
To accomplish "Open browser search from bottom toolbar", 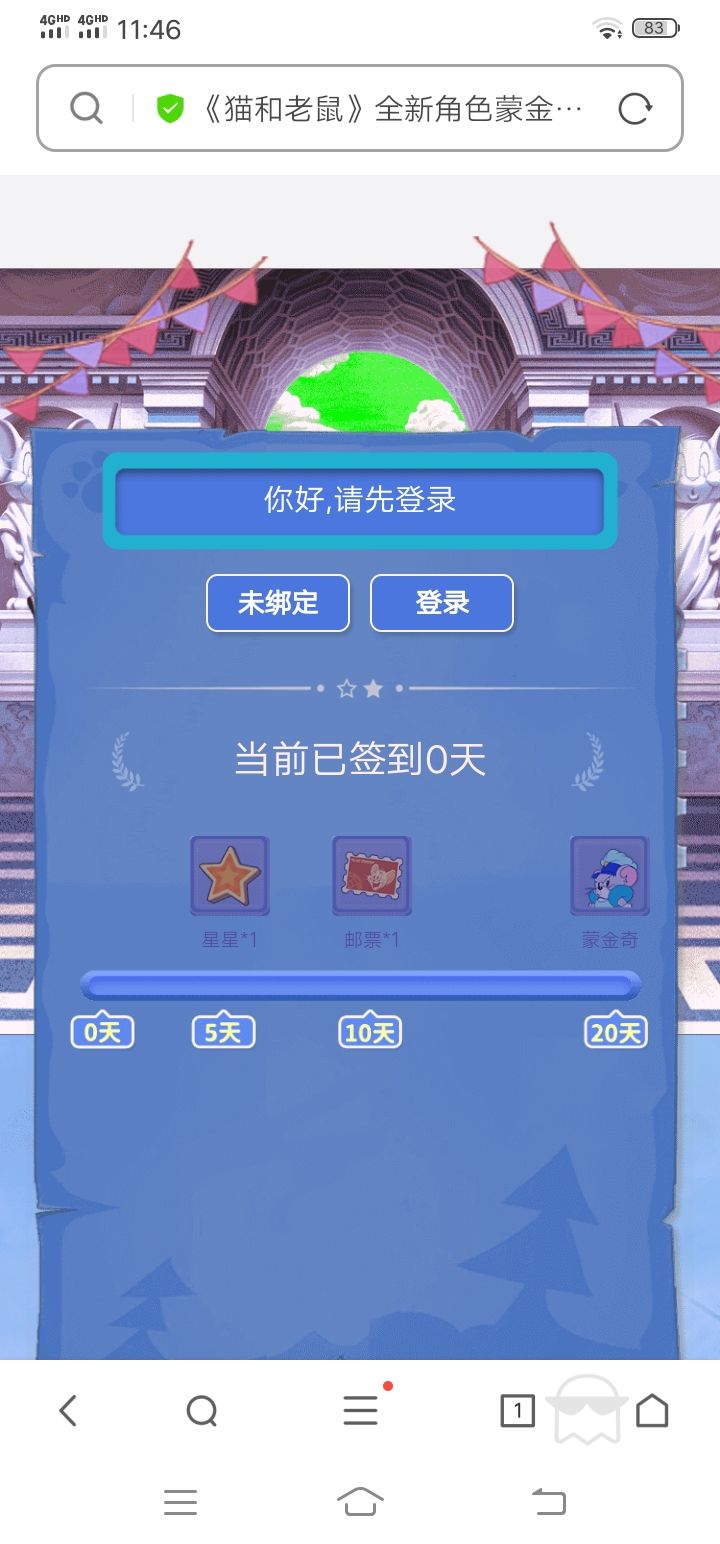I will coord(203,1411).
